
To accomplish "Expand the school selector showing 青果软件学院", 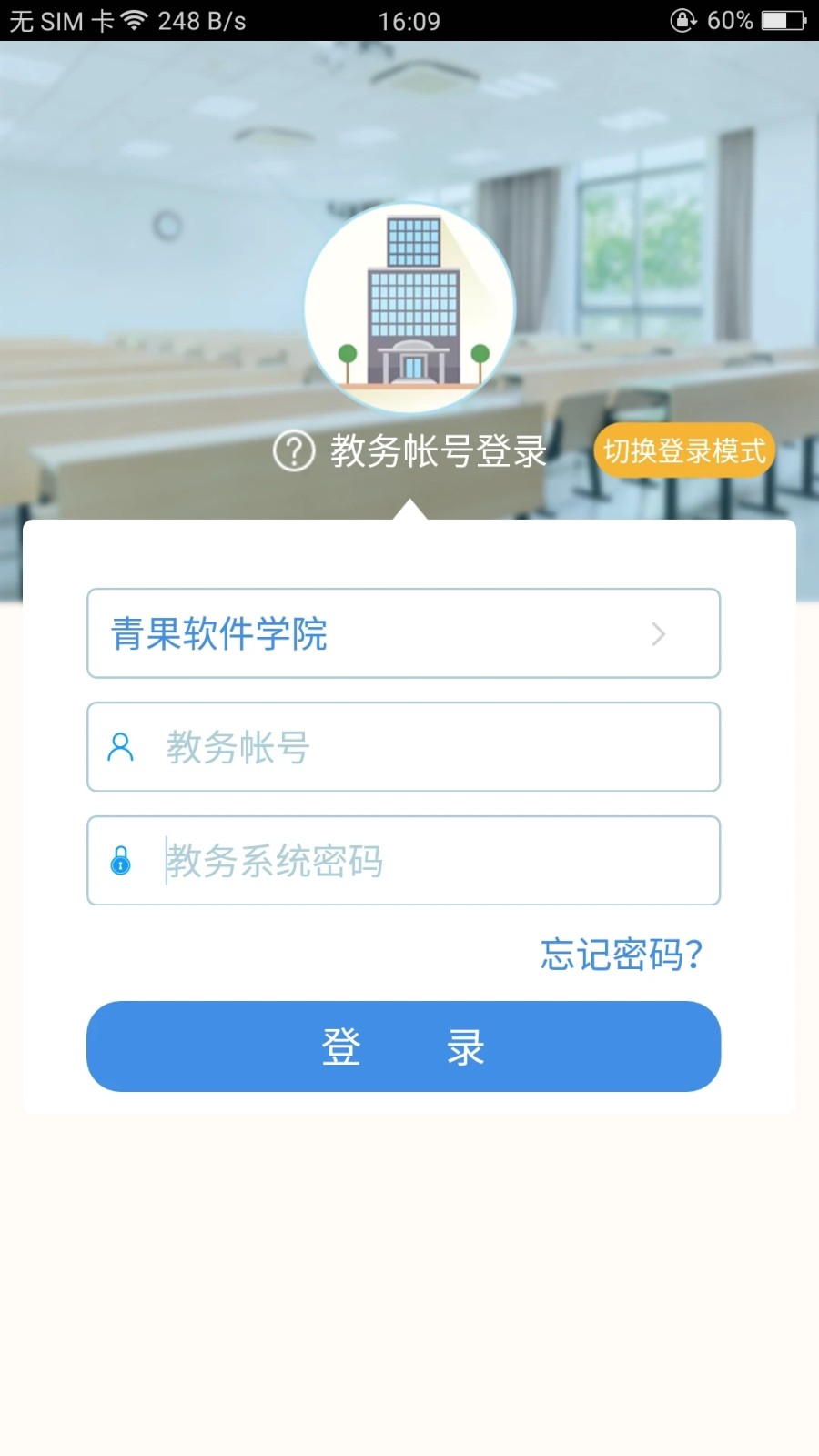I will pos(403,634).
